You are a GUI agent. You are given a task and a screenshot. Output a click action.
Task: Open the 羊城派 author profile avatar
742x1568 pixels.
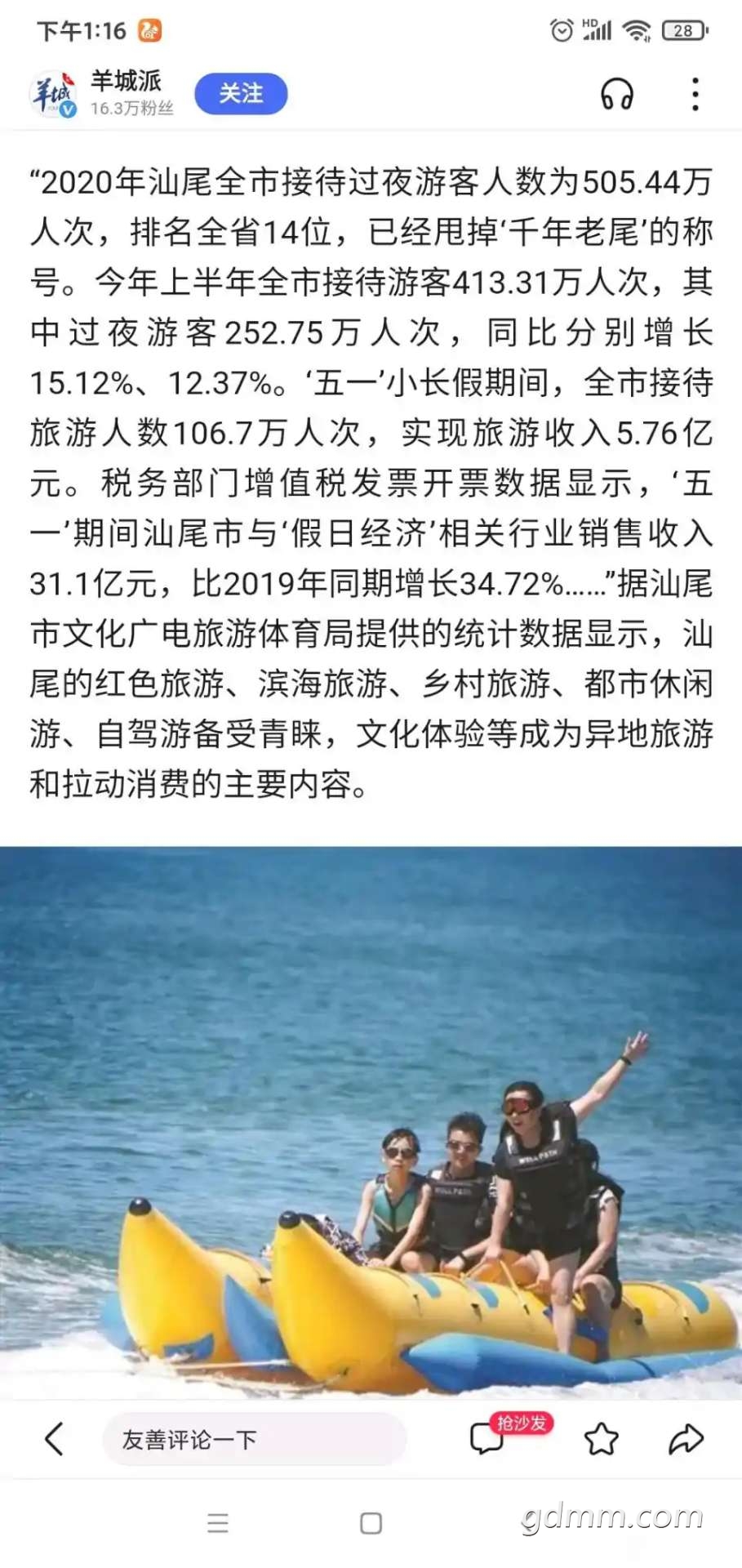52,94
